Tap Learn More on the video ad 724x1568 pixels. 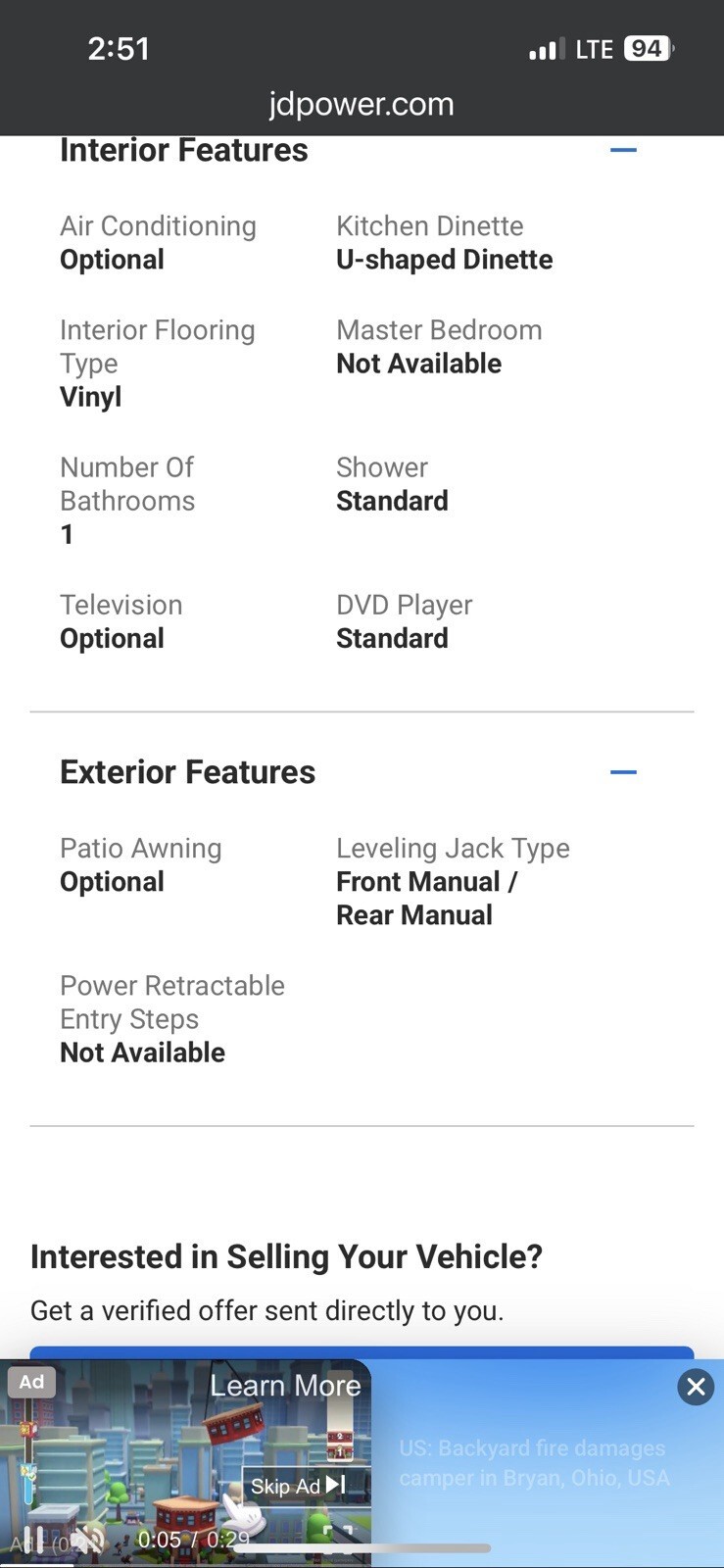click(285, 1385)
